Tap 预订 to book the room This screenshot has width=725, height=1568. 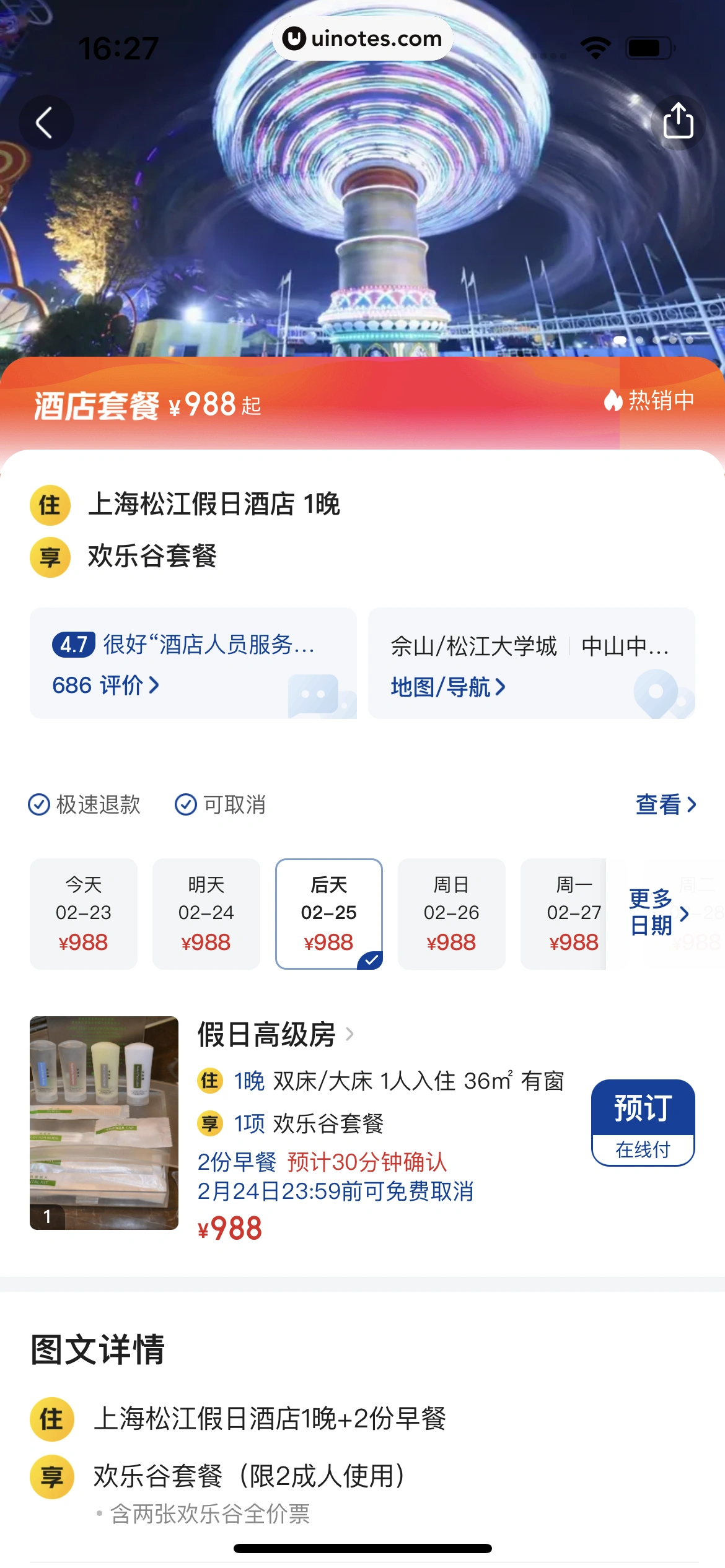point(643,1122)
